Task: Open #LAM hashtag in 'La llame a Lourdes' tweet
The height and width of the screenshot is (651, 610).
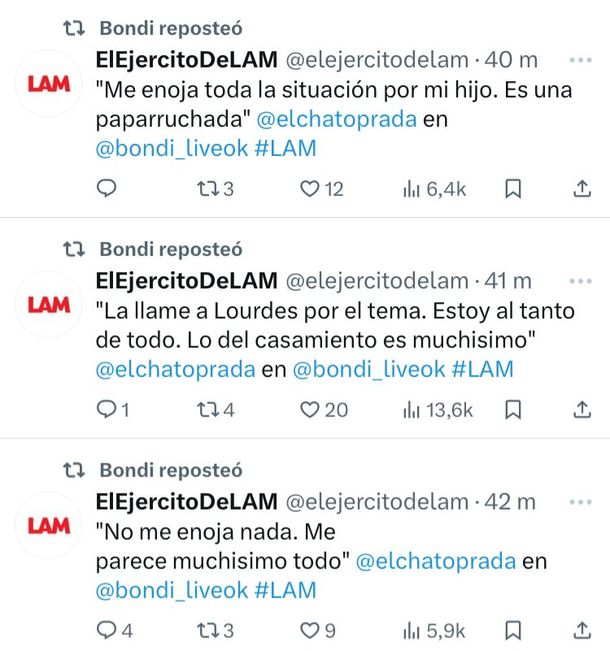Action: [x=482, y=369]
